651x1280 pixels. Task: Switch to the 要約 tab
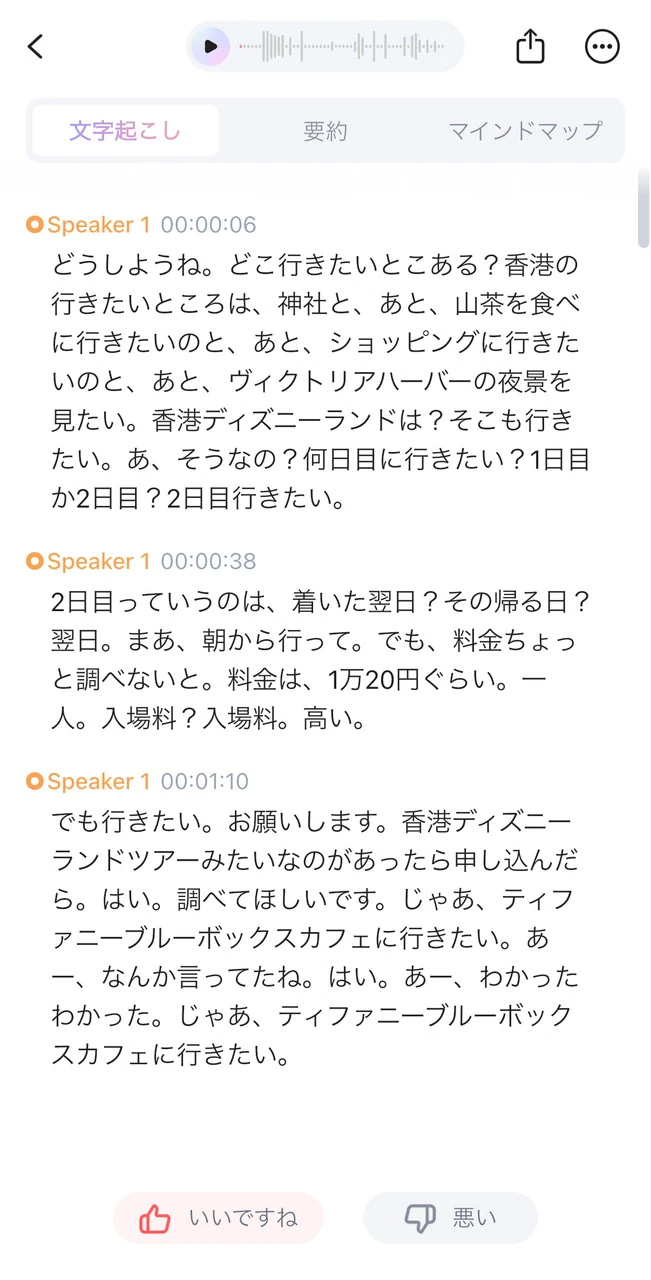pyautogui.click(x=325, y=131)
